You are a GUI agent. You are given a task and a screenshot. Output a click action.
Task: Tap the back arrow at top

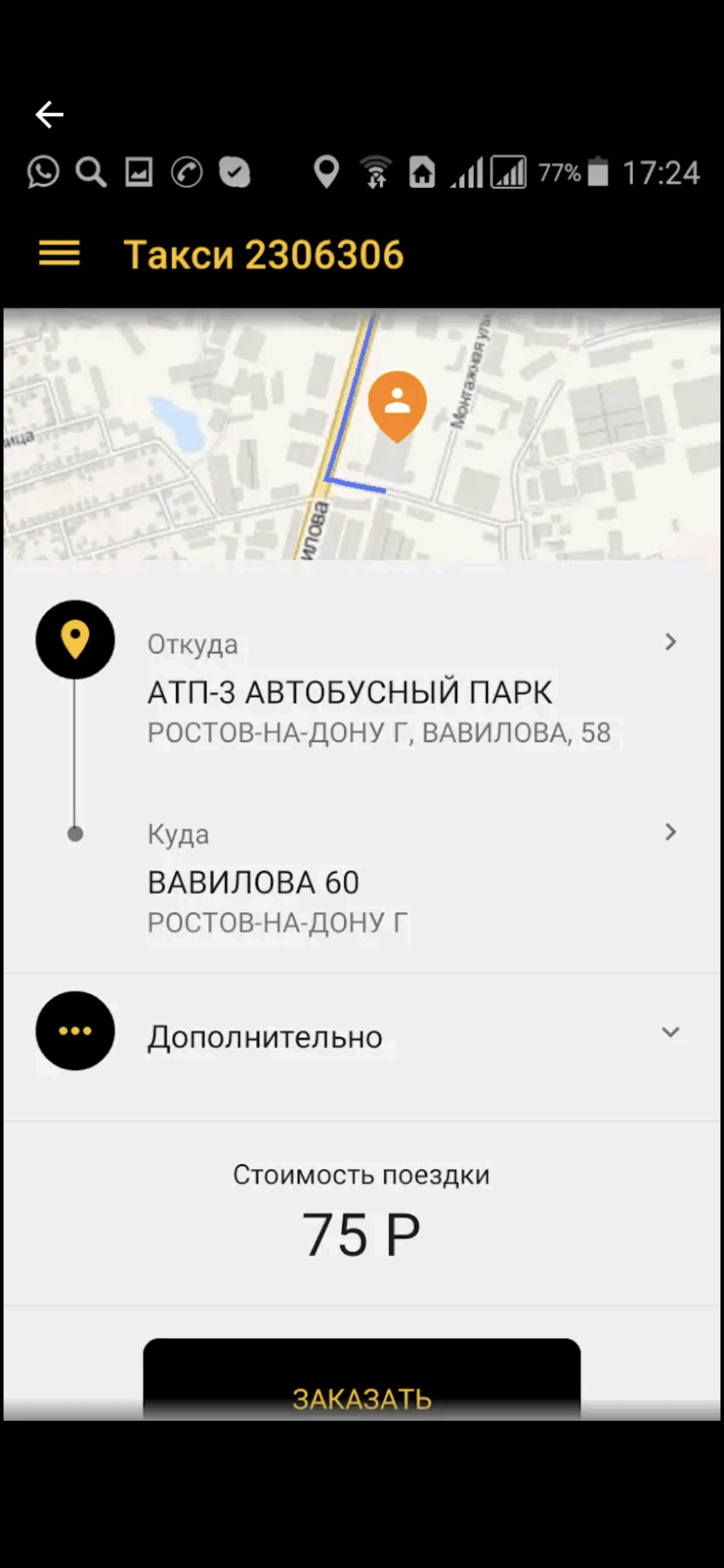(49, 114)
